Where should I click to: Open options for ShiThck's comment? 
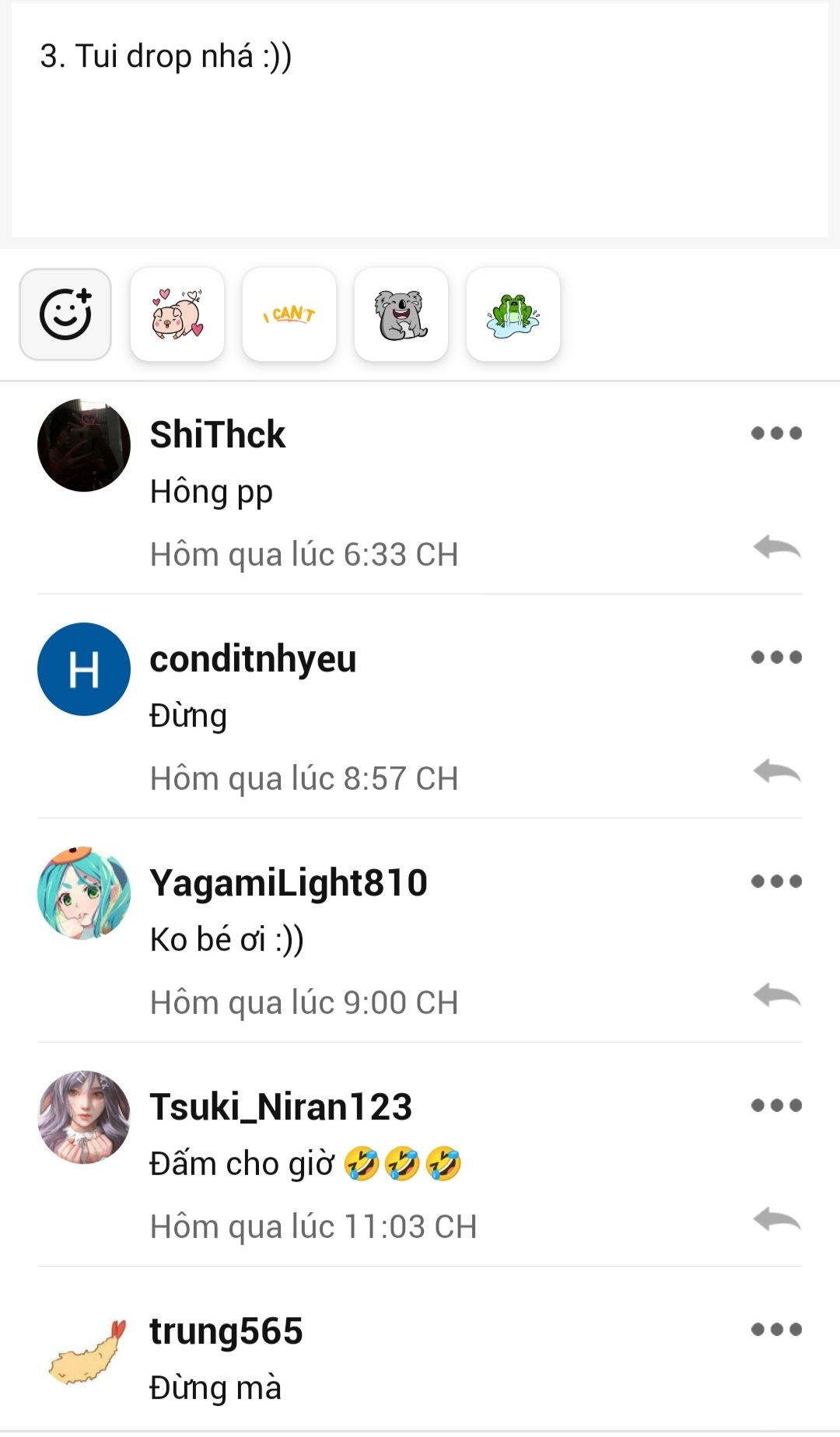click(776, 433)
